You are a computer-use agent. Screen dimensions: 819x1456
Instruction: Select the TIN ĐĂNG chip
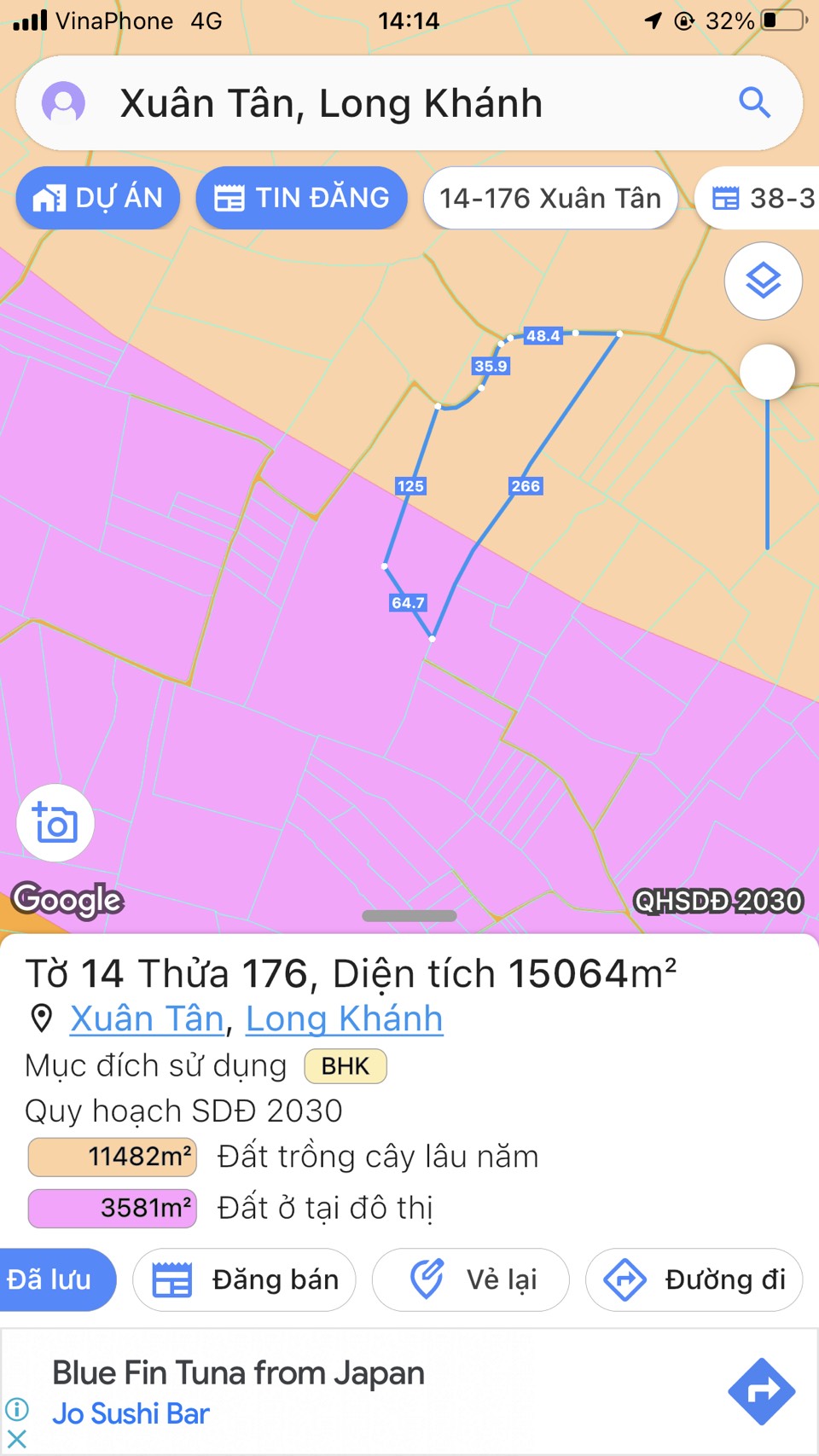(301, 198)
